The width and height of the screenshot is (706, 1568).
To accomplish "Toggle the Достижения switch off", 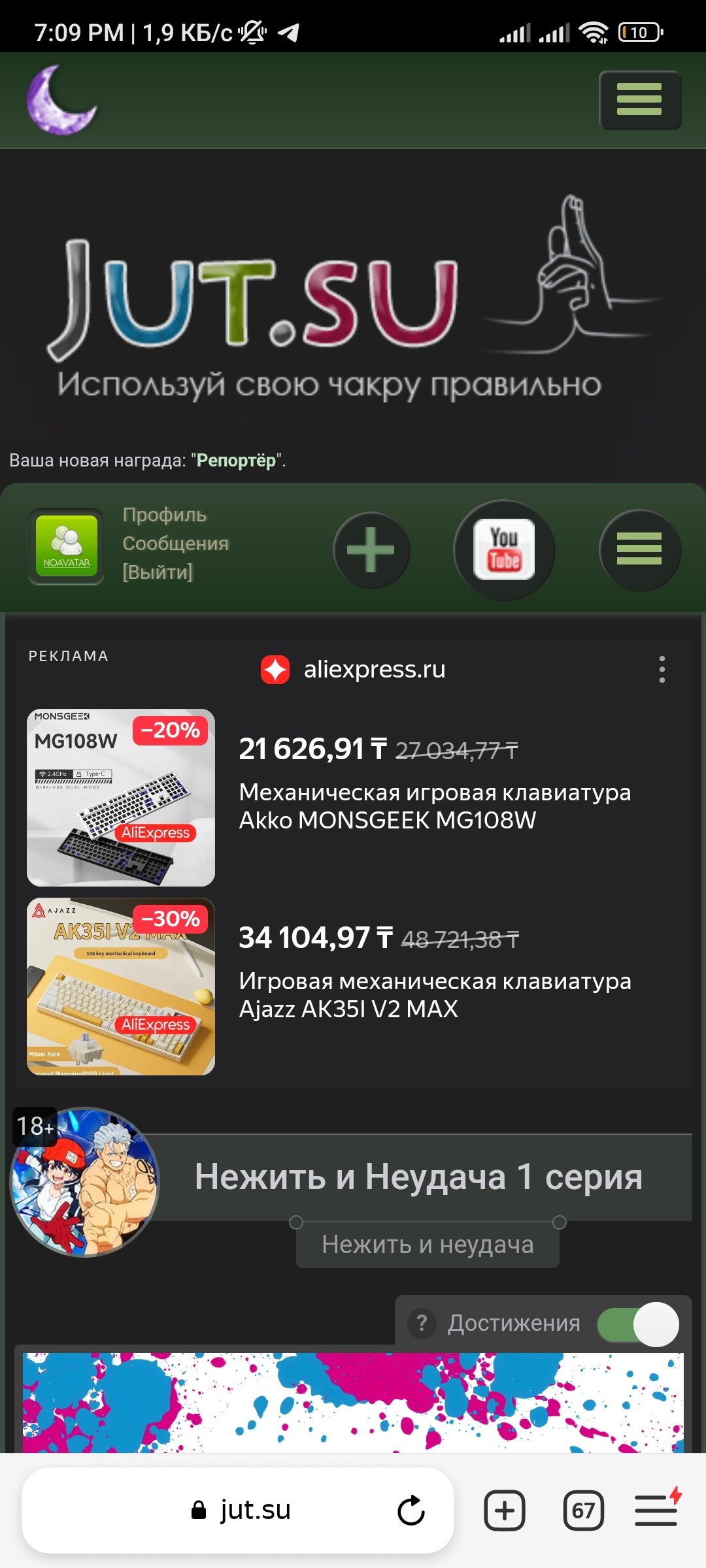I will tap(638, 1324).
